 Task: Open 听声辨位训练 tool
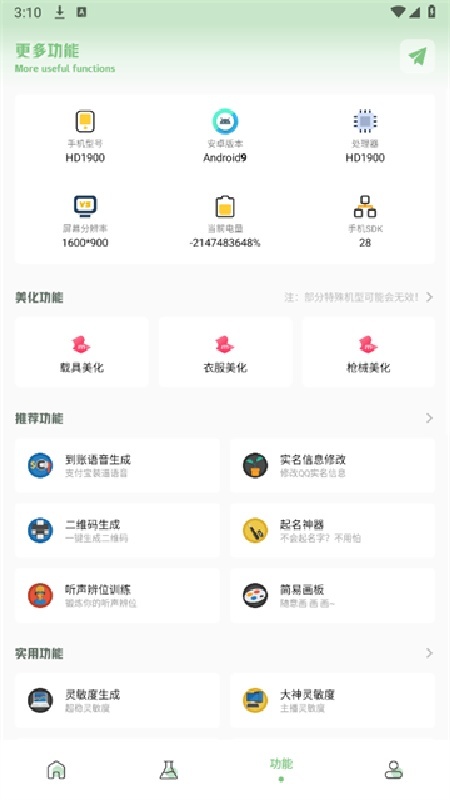click(x=117, y=595)
